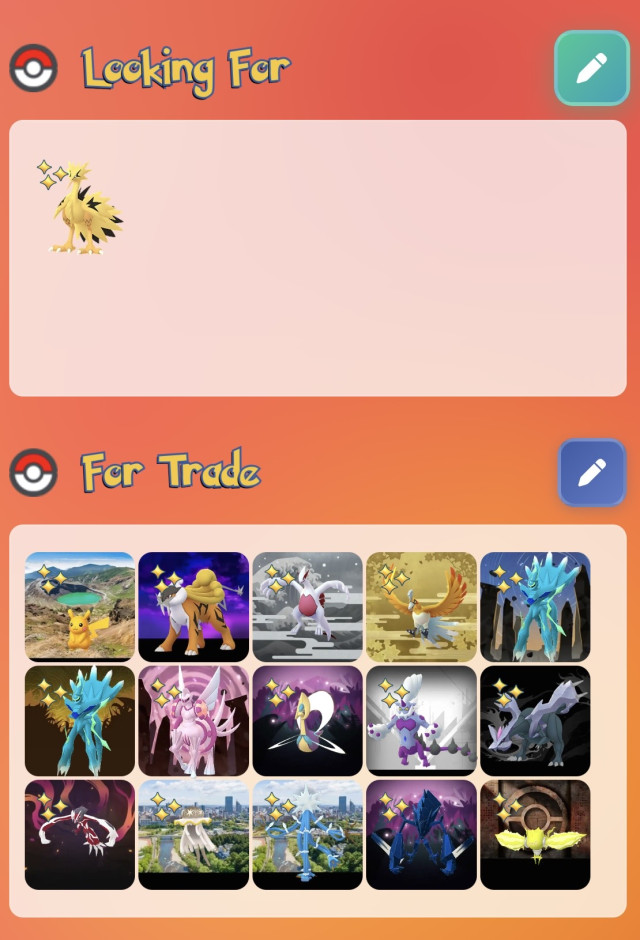This screenshot has width=640, height=940.
Task: Open the white Pokémon with city skyline background
Action: 193,834
